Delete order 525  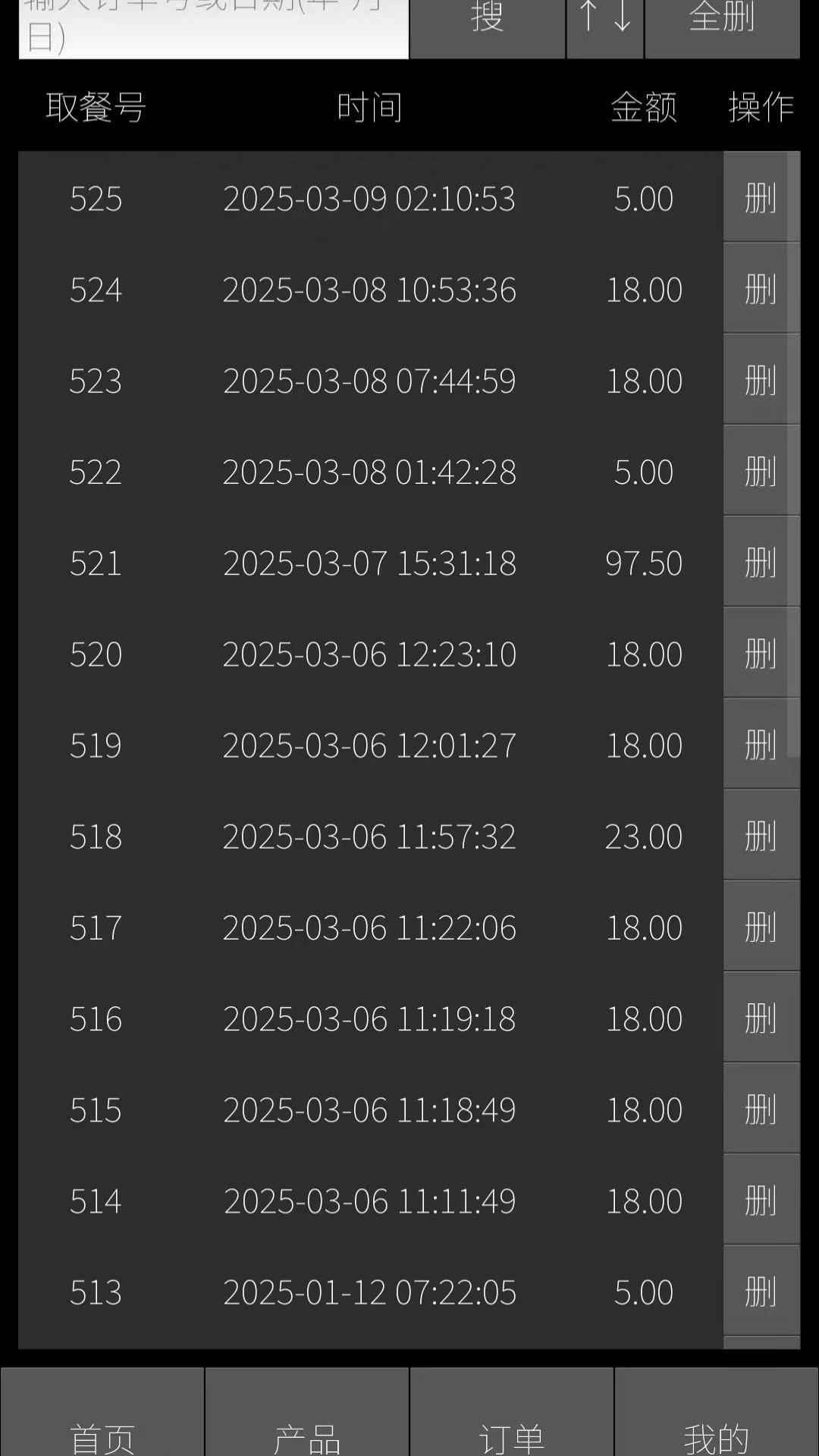[761, 197]
